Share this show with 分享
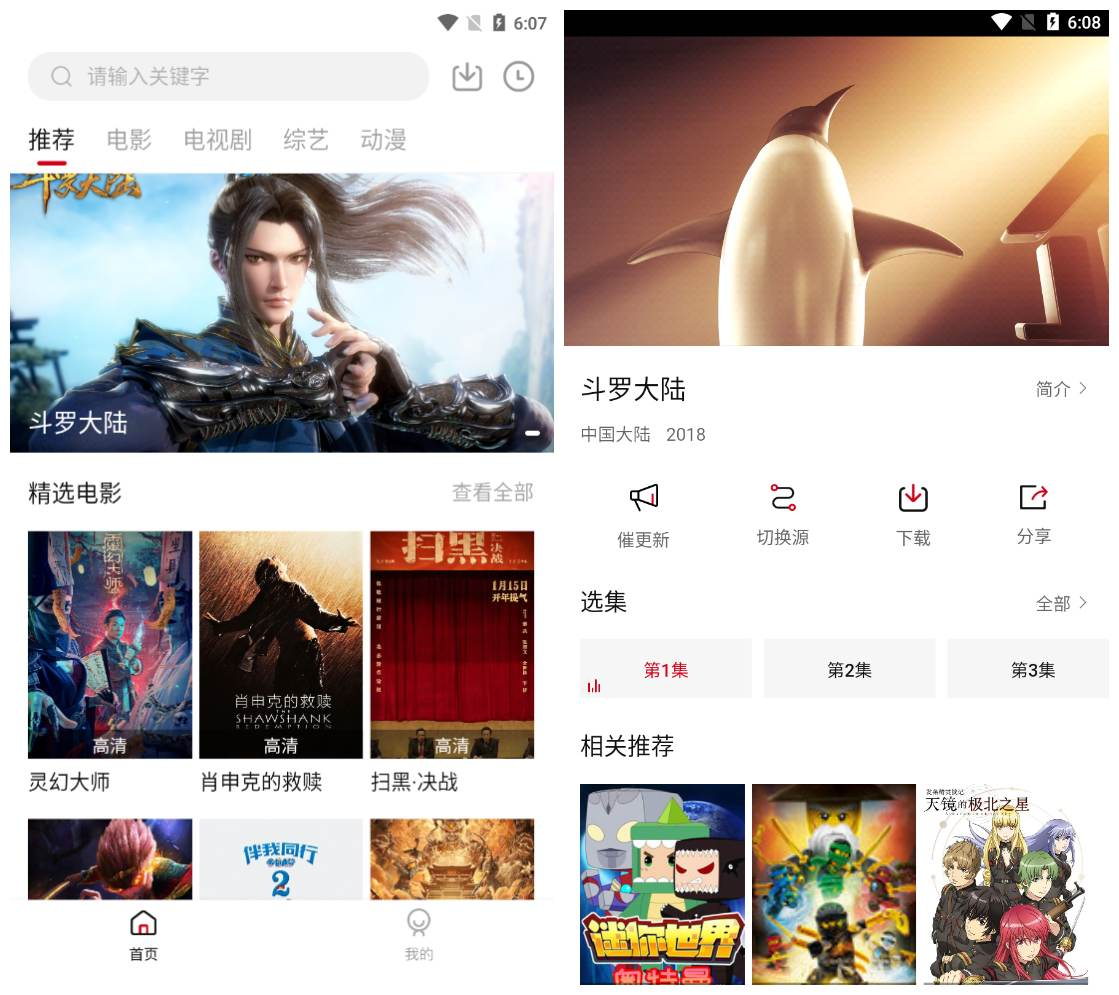Image resolution: width=1119 pixels, height=995 pixels. (1033, 514)
